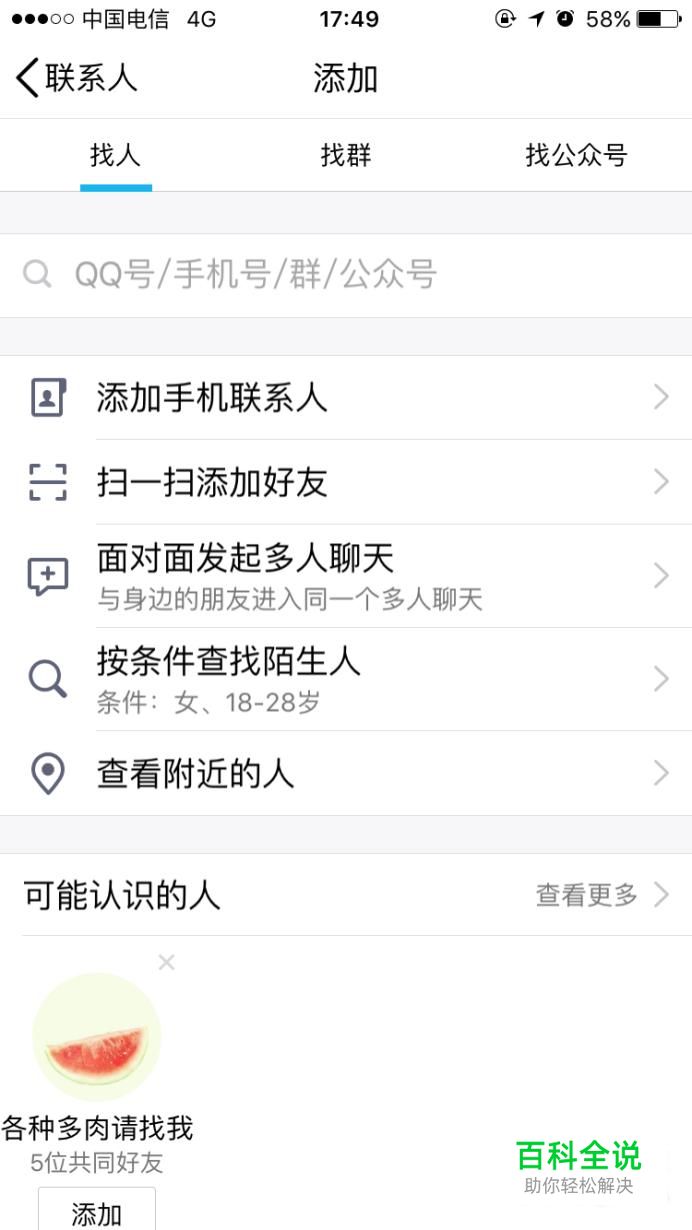Add 各种多肉请找我 with the 添加 button
This screenshot has width=692, height=1230.
(97, 1212)
